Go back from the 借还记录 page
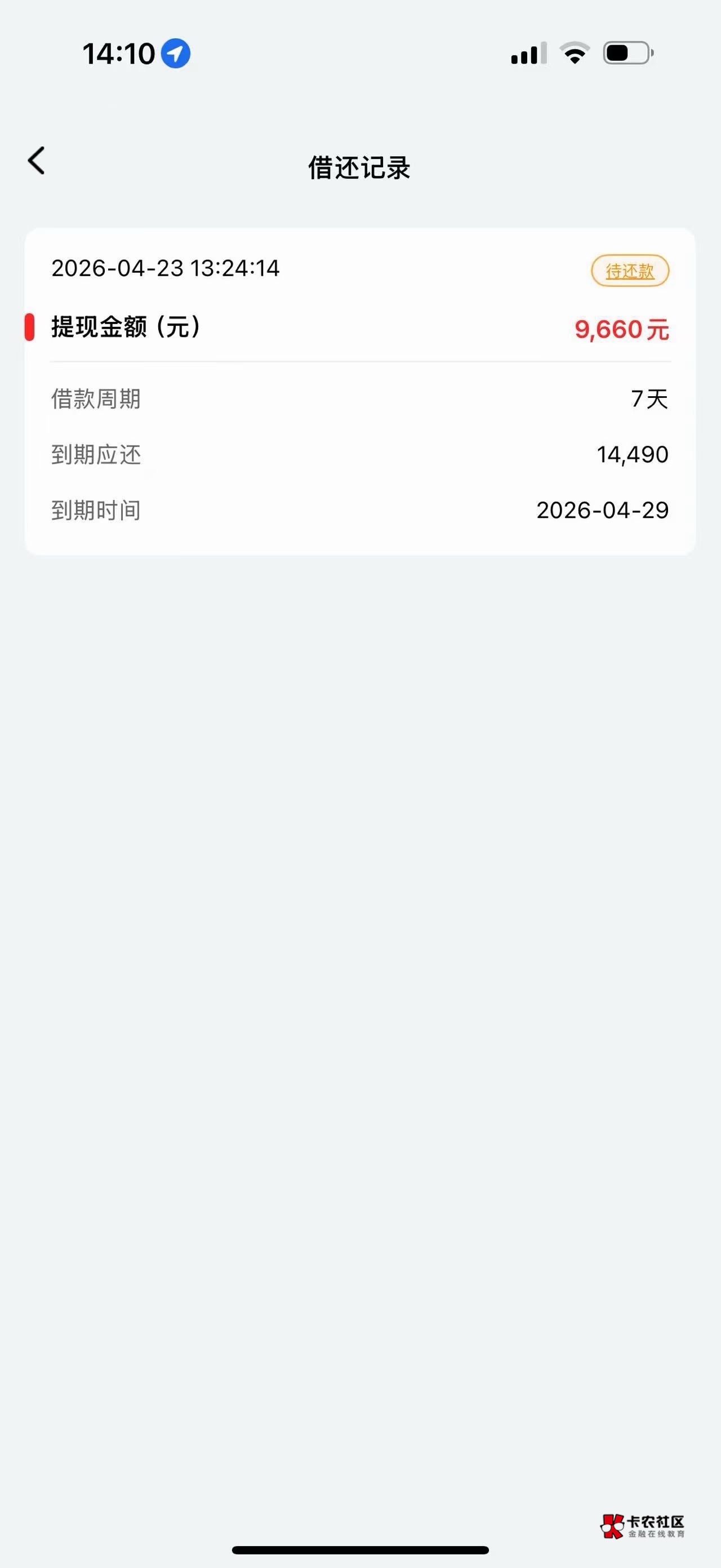The height and width of the screenshot is (1568, 721). point(37,161)
